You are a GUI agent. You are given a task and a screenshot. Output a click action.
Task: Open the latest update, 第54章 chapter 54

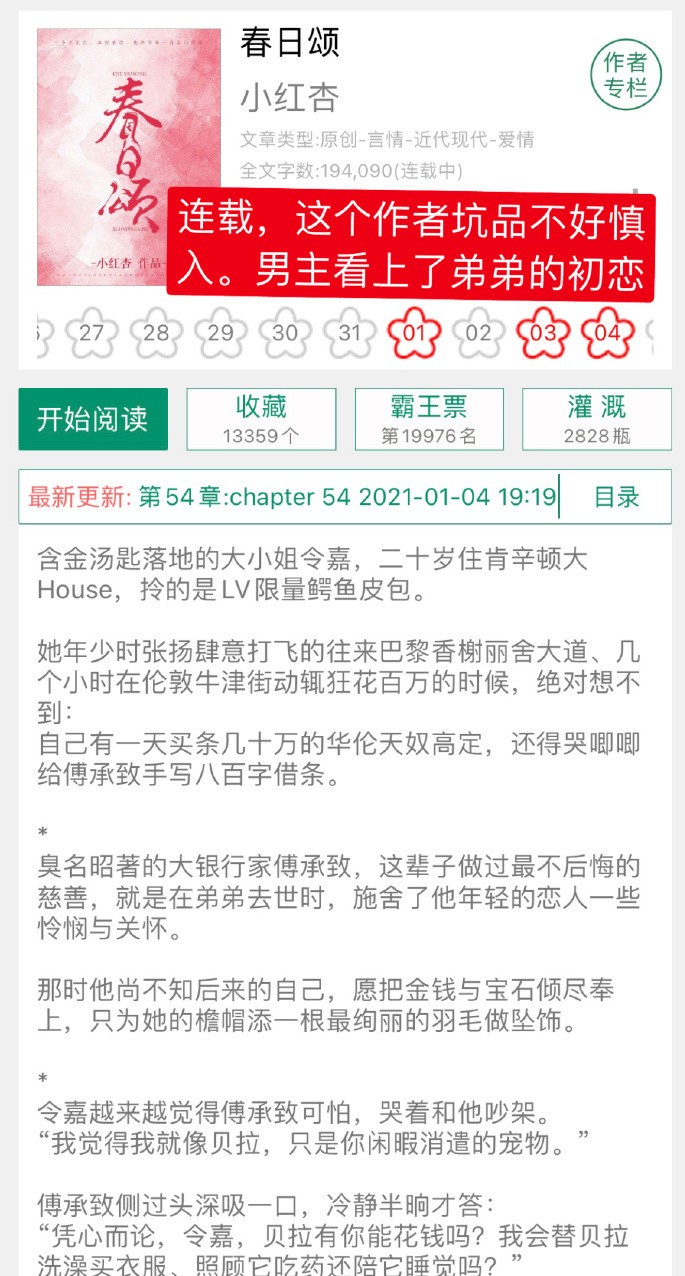click(345, 497)
